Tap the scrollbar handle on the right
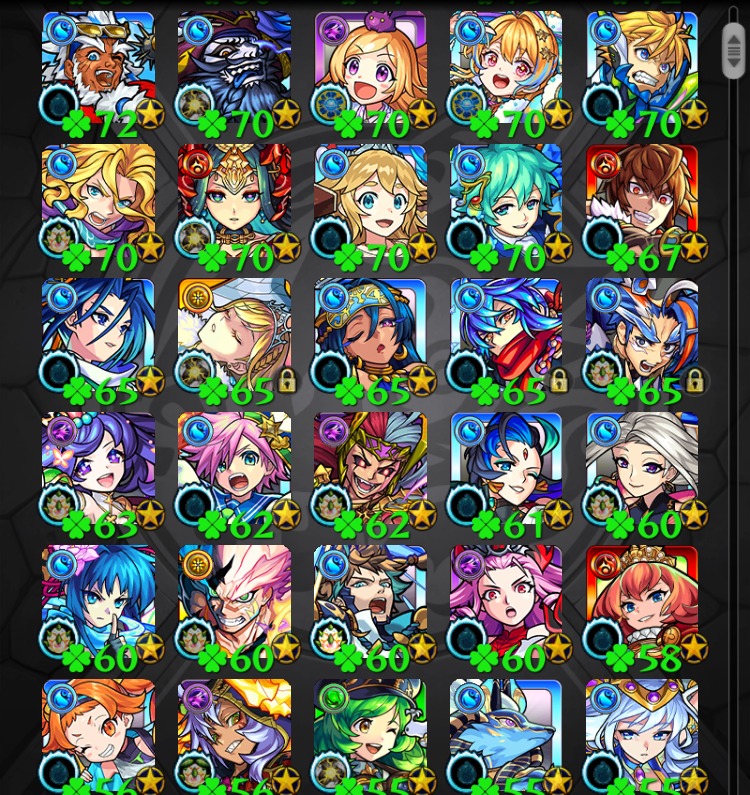 pyautogui.click(x=734, y=50)
